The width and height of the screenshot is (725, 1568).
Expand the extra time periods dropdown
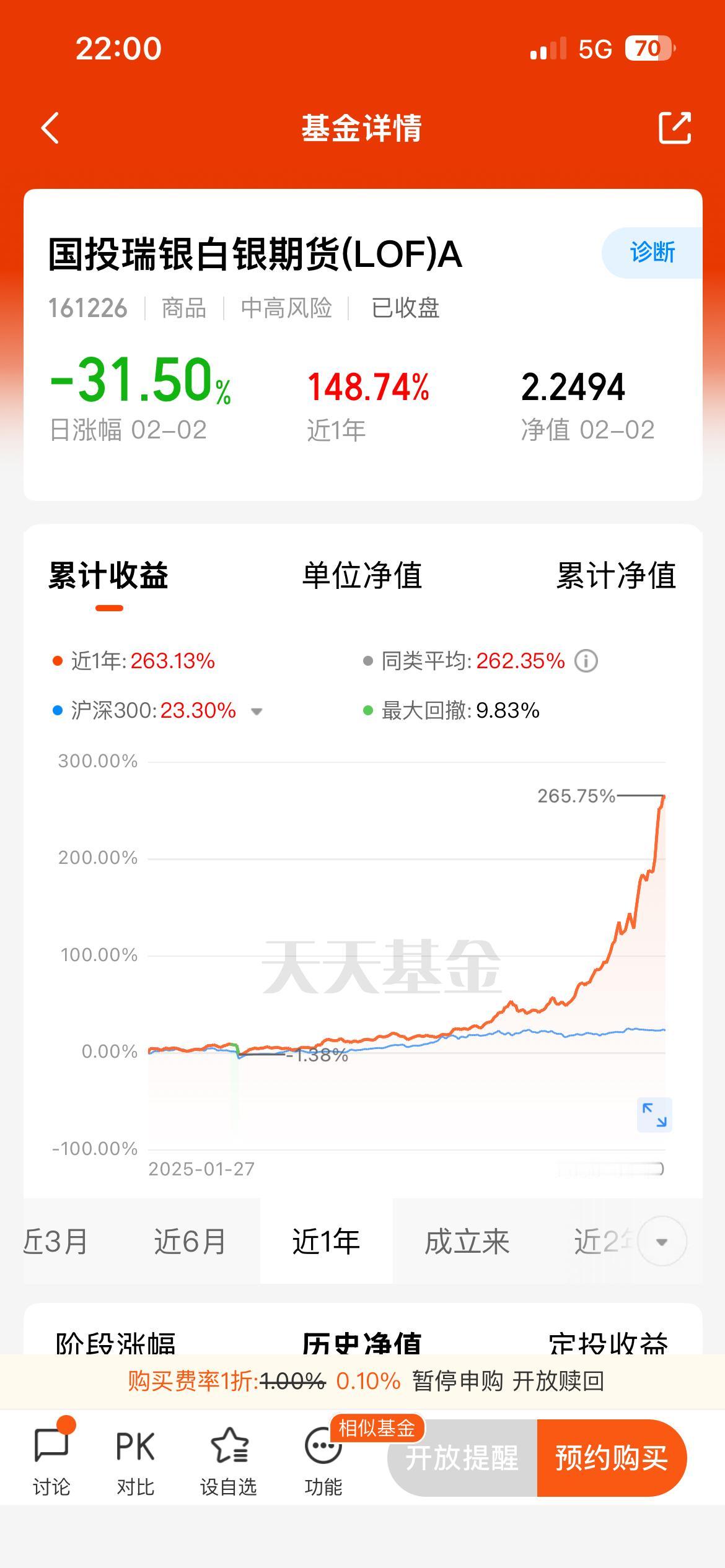[662, 1242]
